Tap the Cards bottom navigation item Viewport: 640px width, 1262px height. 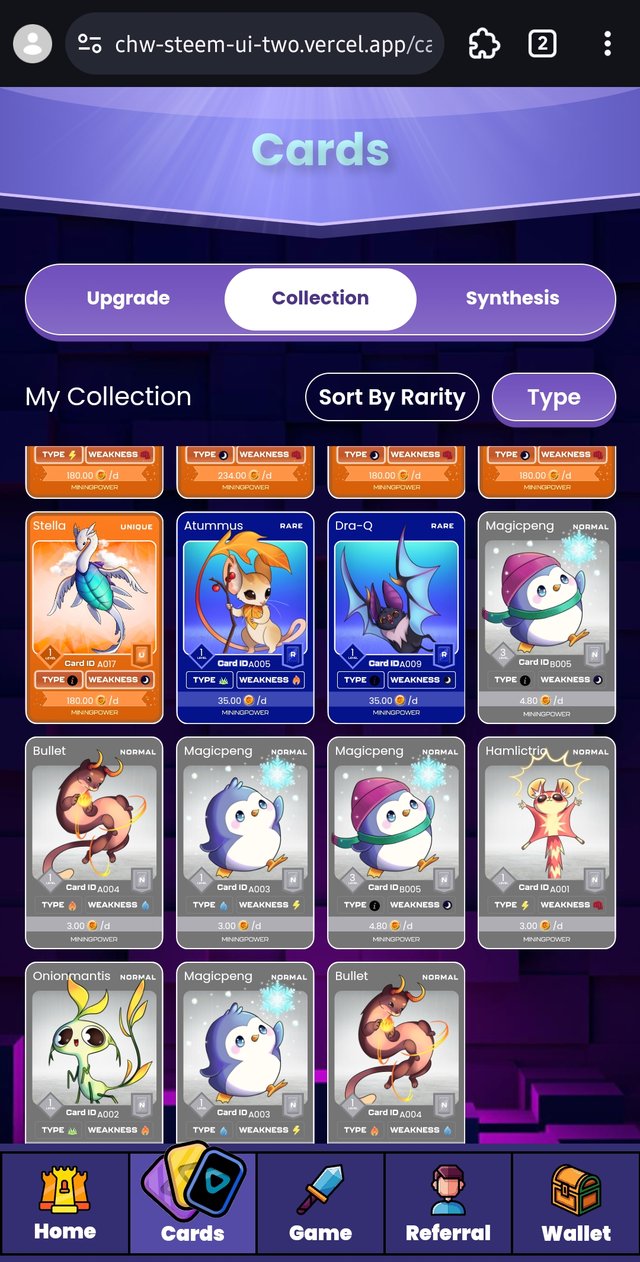193,1203
